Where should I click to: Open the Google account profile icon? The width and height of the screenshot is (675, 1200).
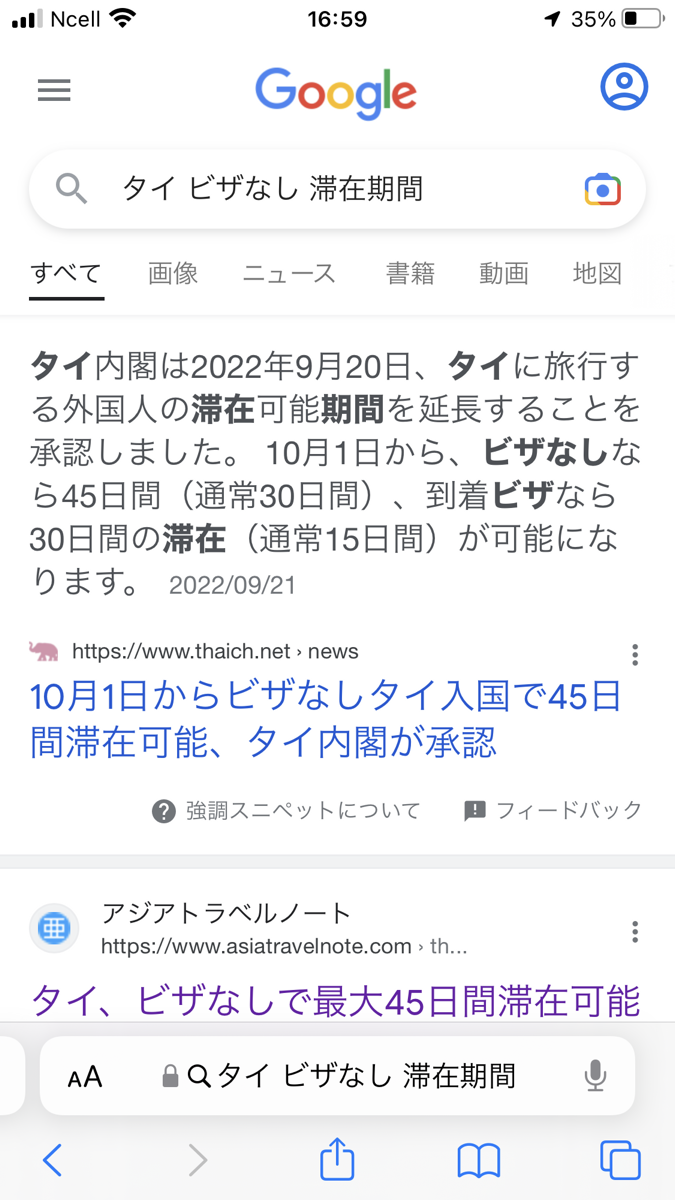click(624, 87)
